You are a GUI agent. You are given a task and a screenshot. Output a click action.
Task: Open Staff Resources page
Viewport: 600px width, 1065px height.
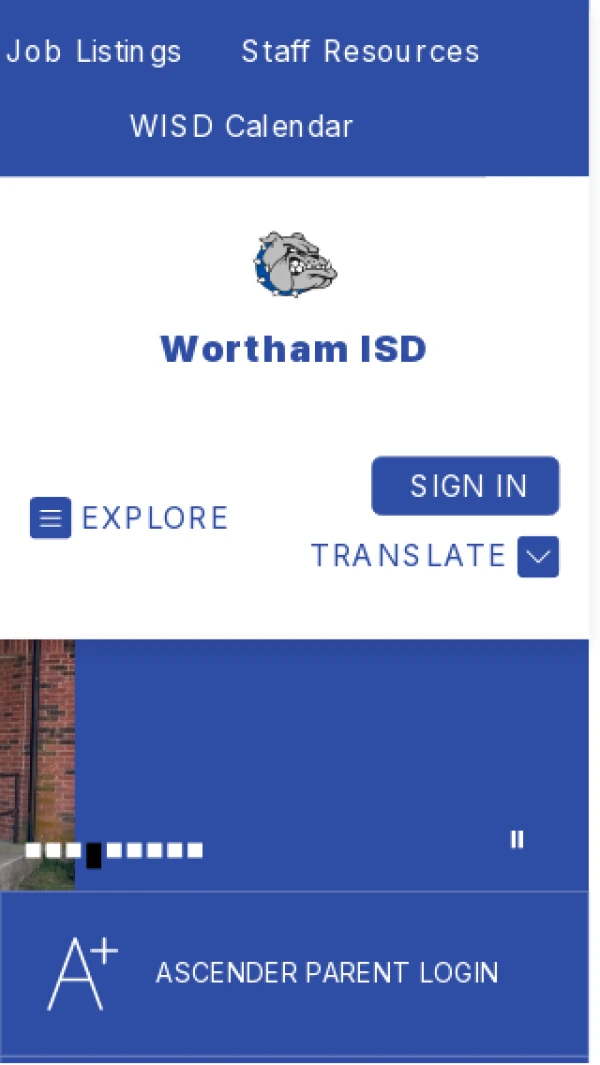coord(360,52)
